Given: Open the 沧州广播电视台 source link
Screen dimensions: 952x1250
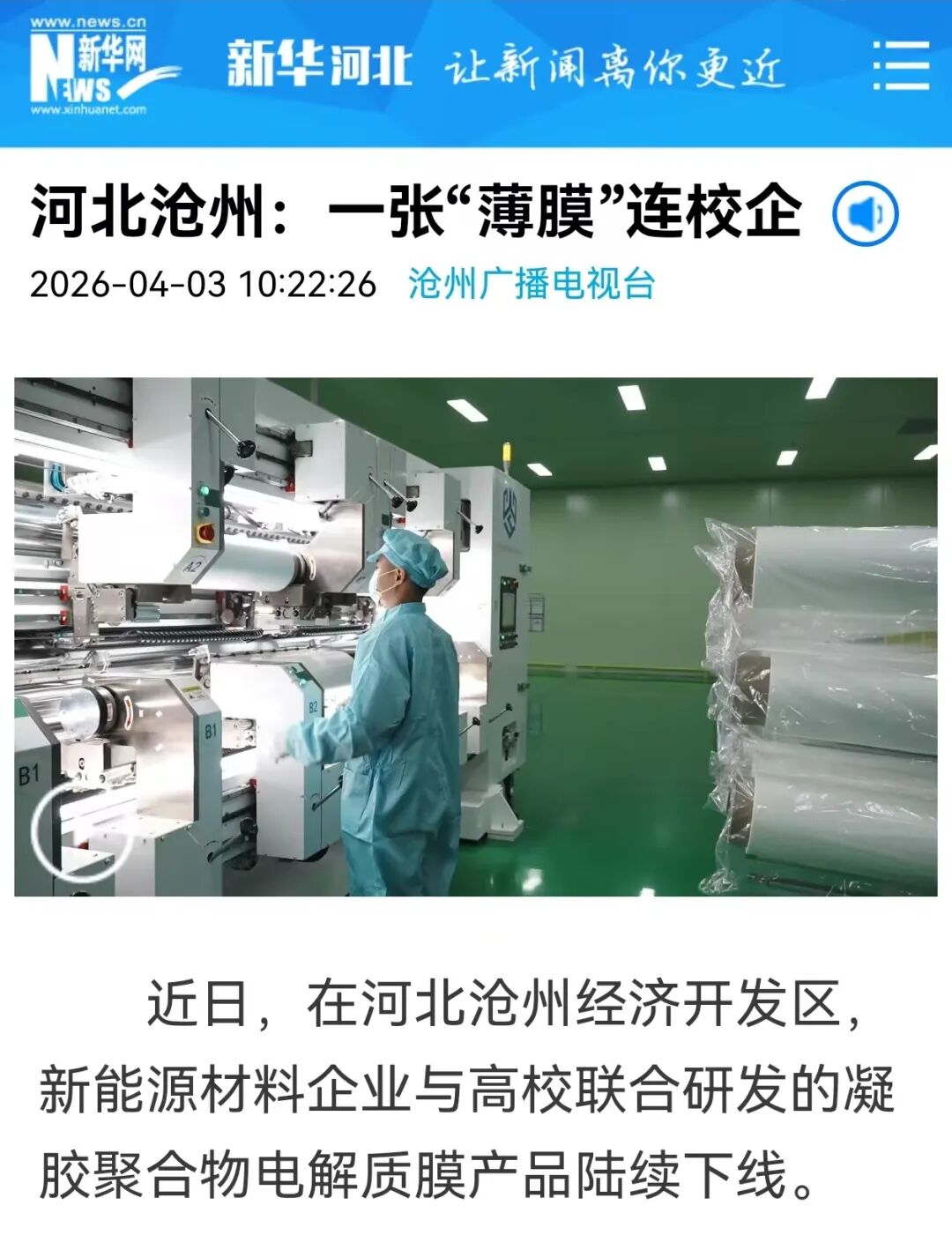Looking at the screenshot, I should [531, 284].
